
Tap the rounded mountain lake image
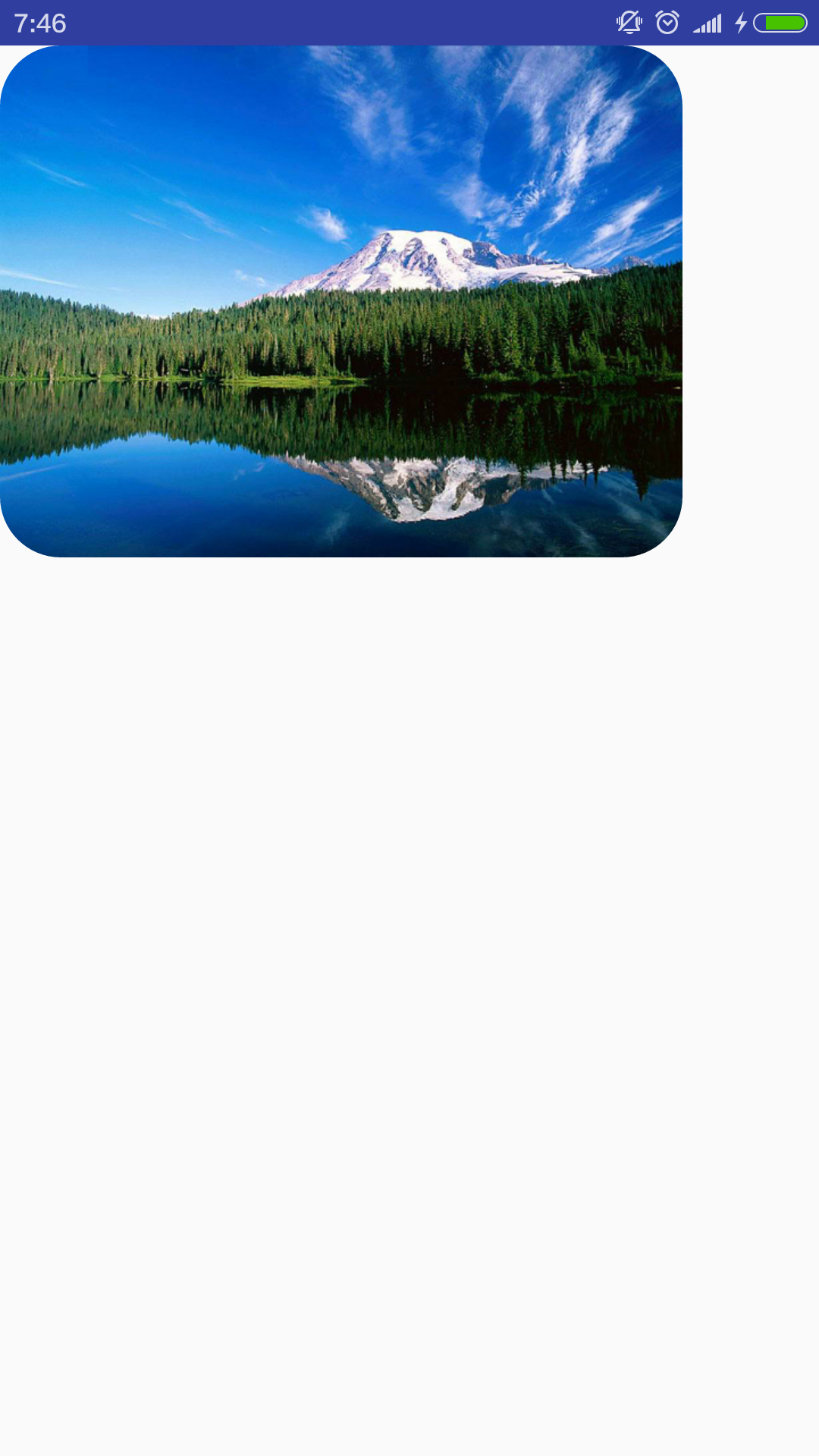(x=341, y=301)
